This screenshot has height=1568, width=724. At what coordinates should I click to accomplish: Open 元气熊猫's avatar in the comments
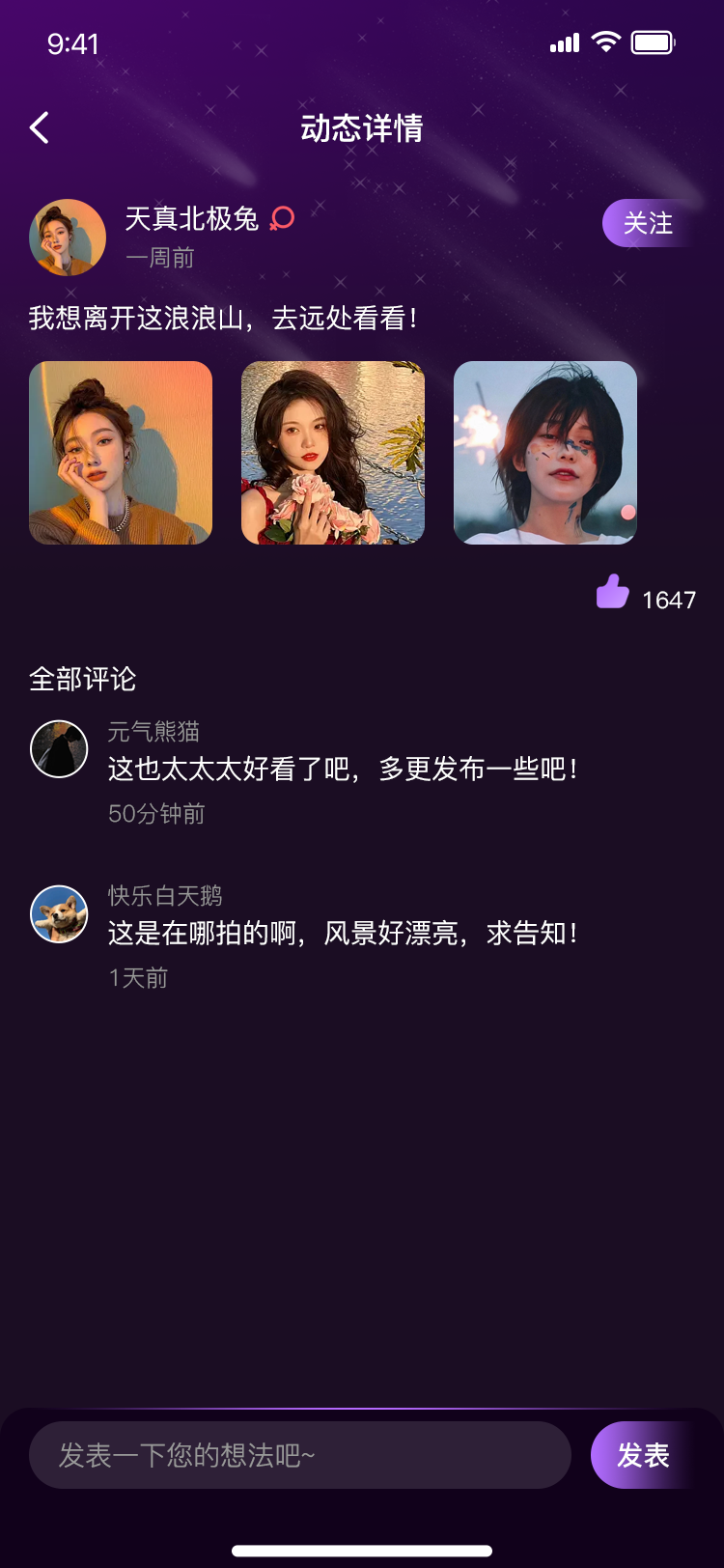[59, 749]
